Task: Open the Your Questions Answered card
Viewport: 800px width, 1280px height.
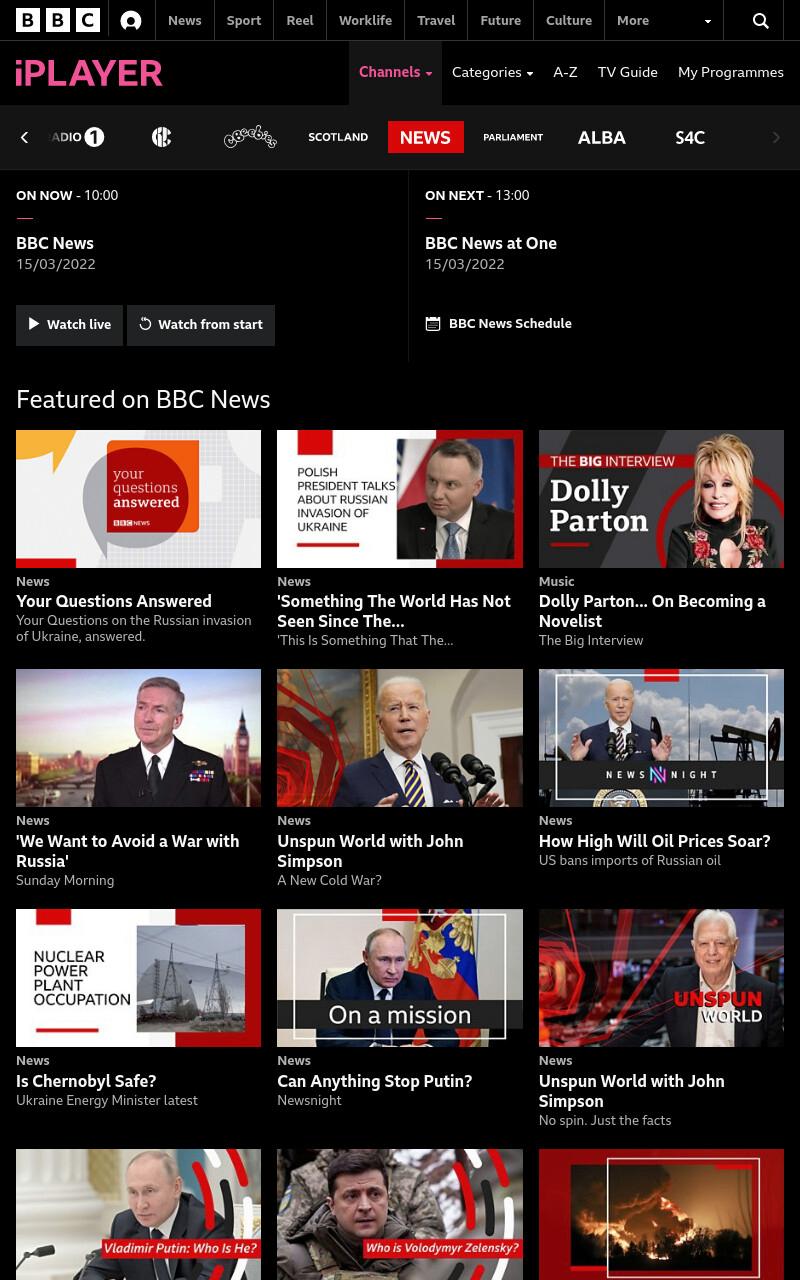Action: (138, 537)
